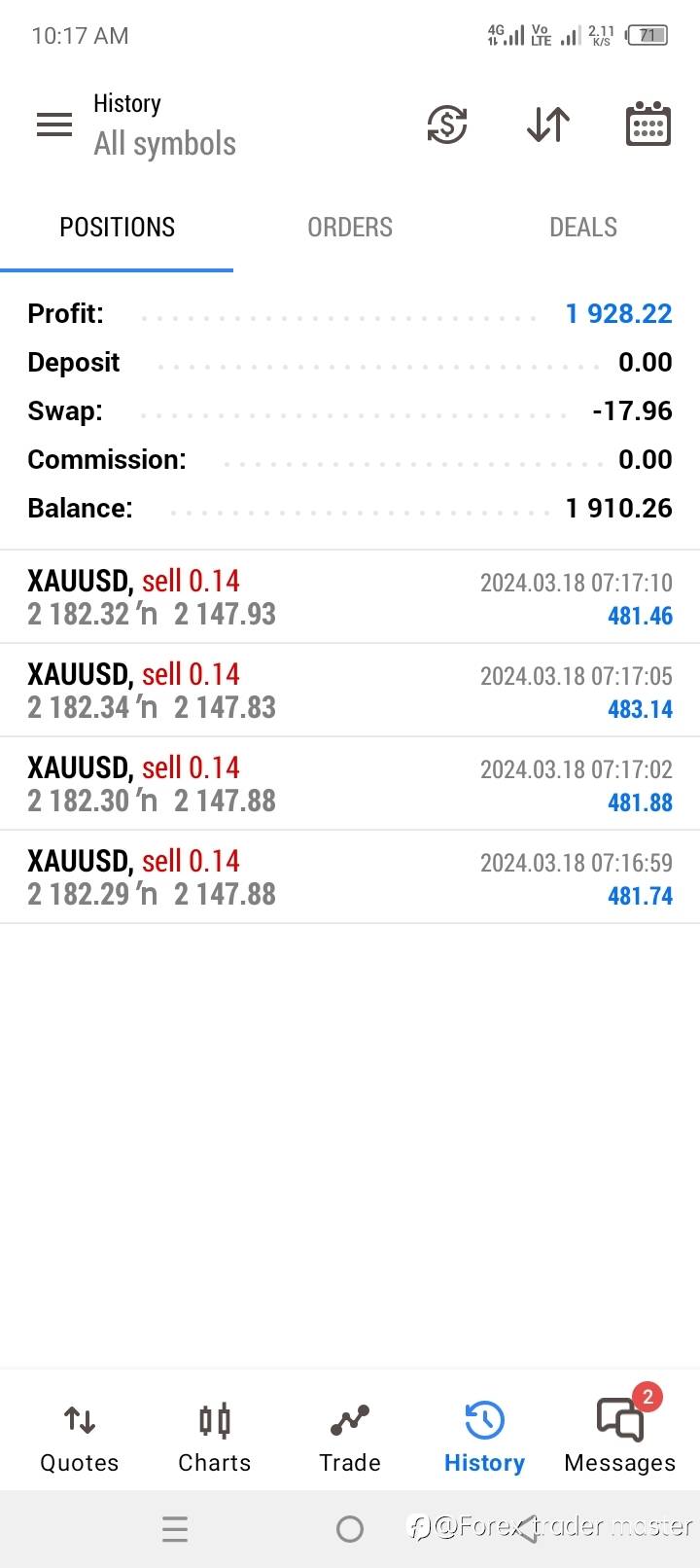Viewport: 700px width, 1568px height.
Task: Switch to the Trade tab
Action: click(350, 1438)
